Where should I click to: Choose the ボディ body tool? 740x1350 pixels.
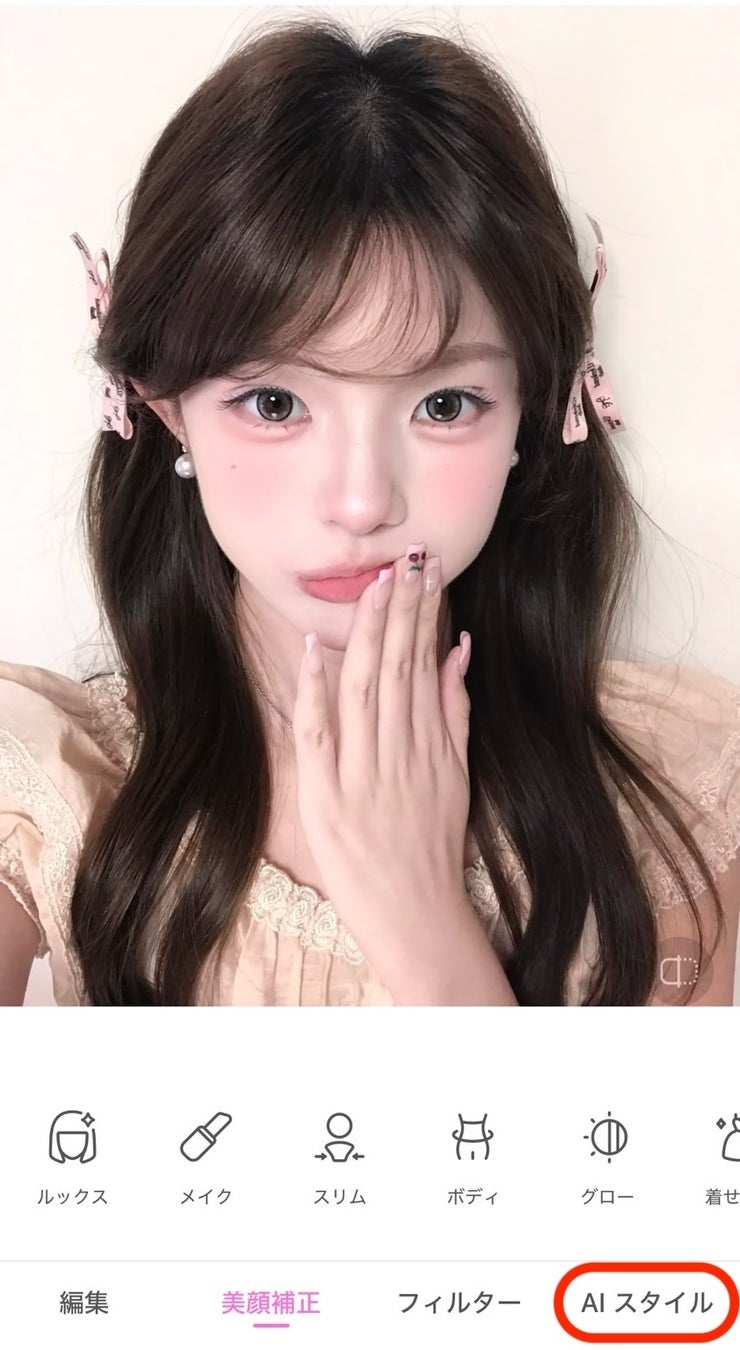click(x=472, y=1156)
